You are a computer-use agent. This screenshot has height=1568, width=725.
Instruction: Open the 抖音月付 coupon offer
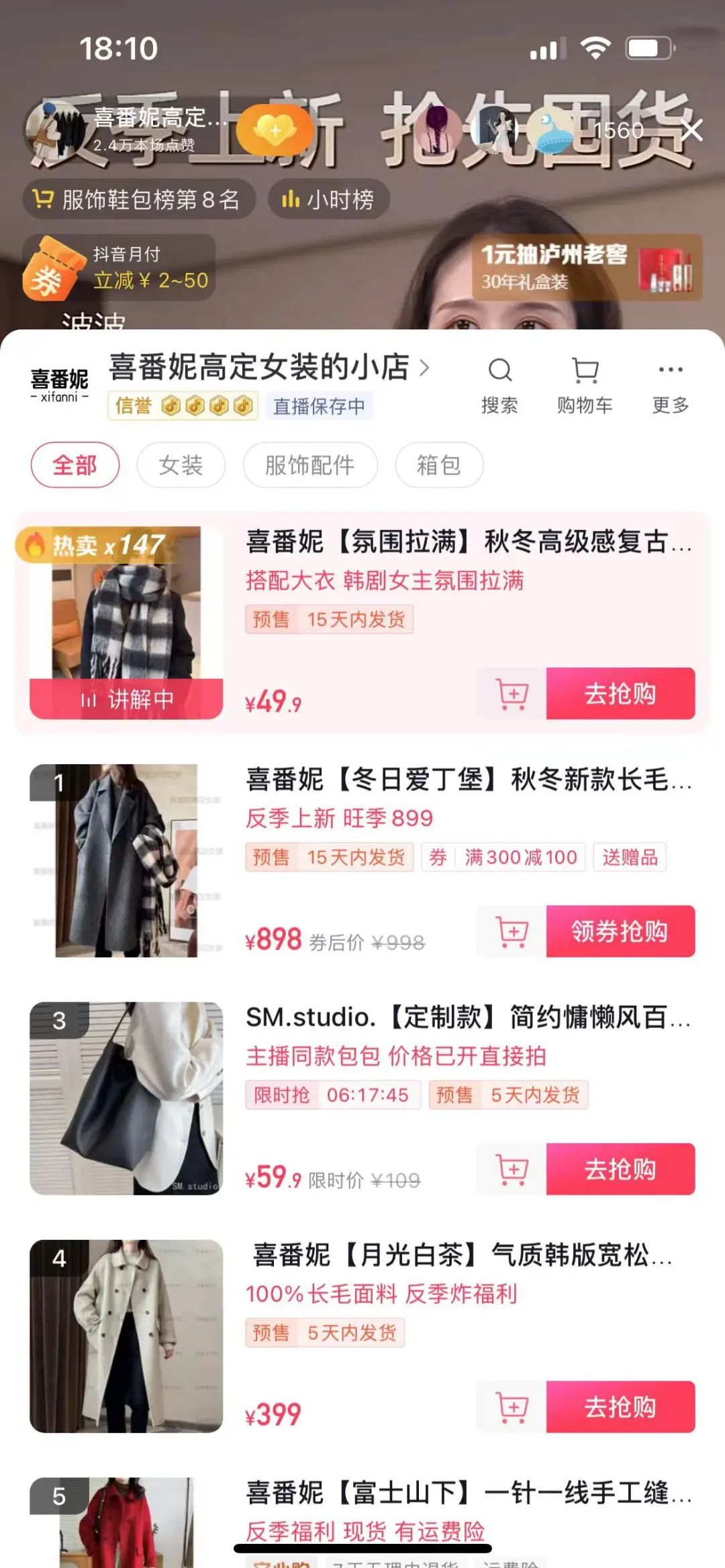(119, 268)
